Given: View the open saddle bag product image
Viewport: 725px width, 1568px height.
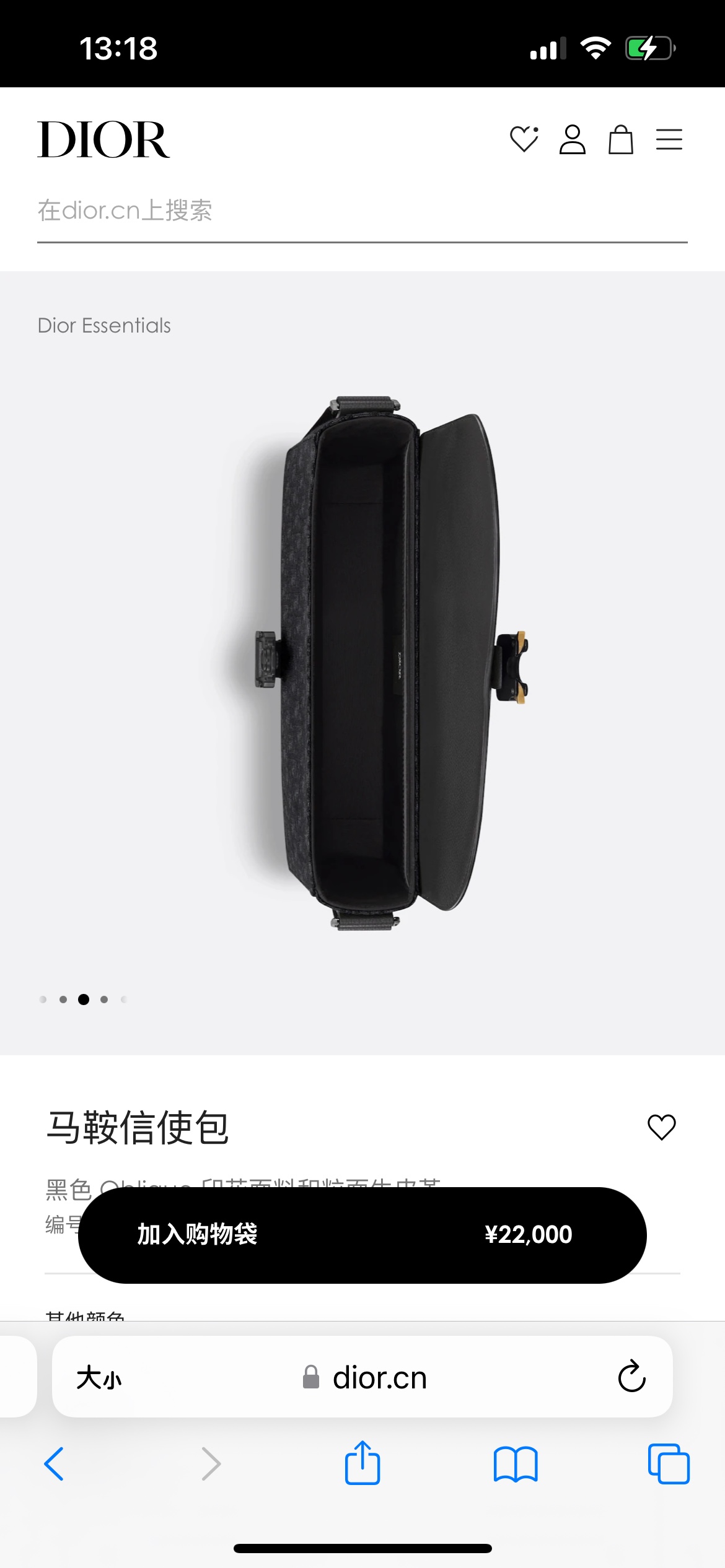Looking at the screenshot, I should 390,663.
